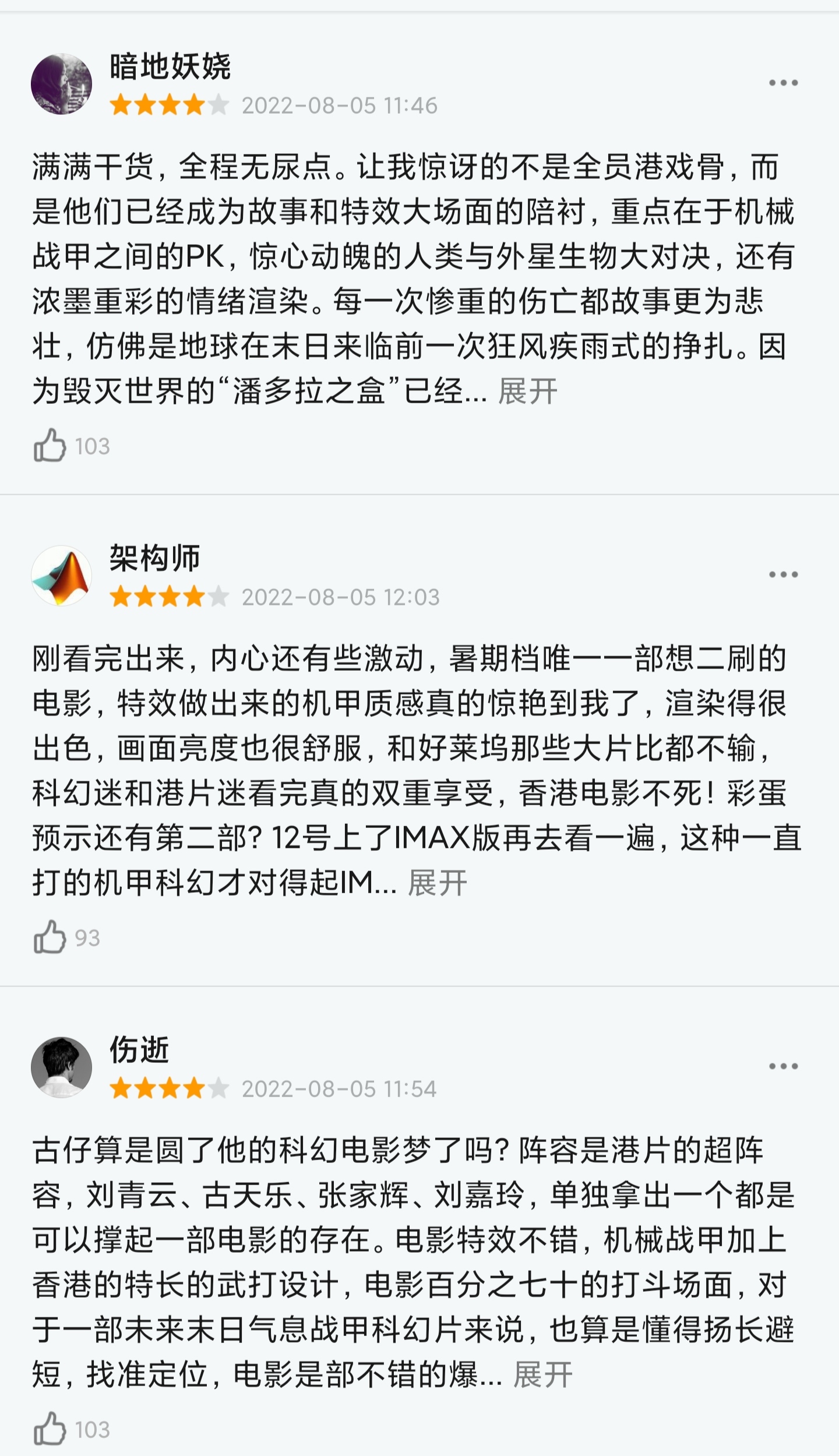The height and width of the screenshot is (1456, 839).
Task: Like 暗地妖娆's review
Action: click(50, 446)
